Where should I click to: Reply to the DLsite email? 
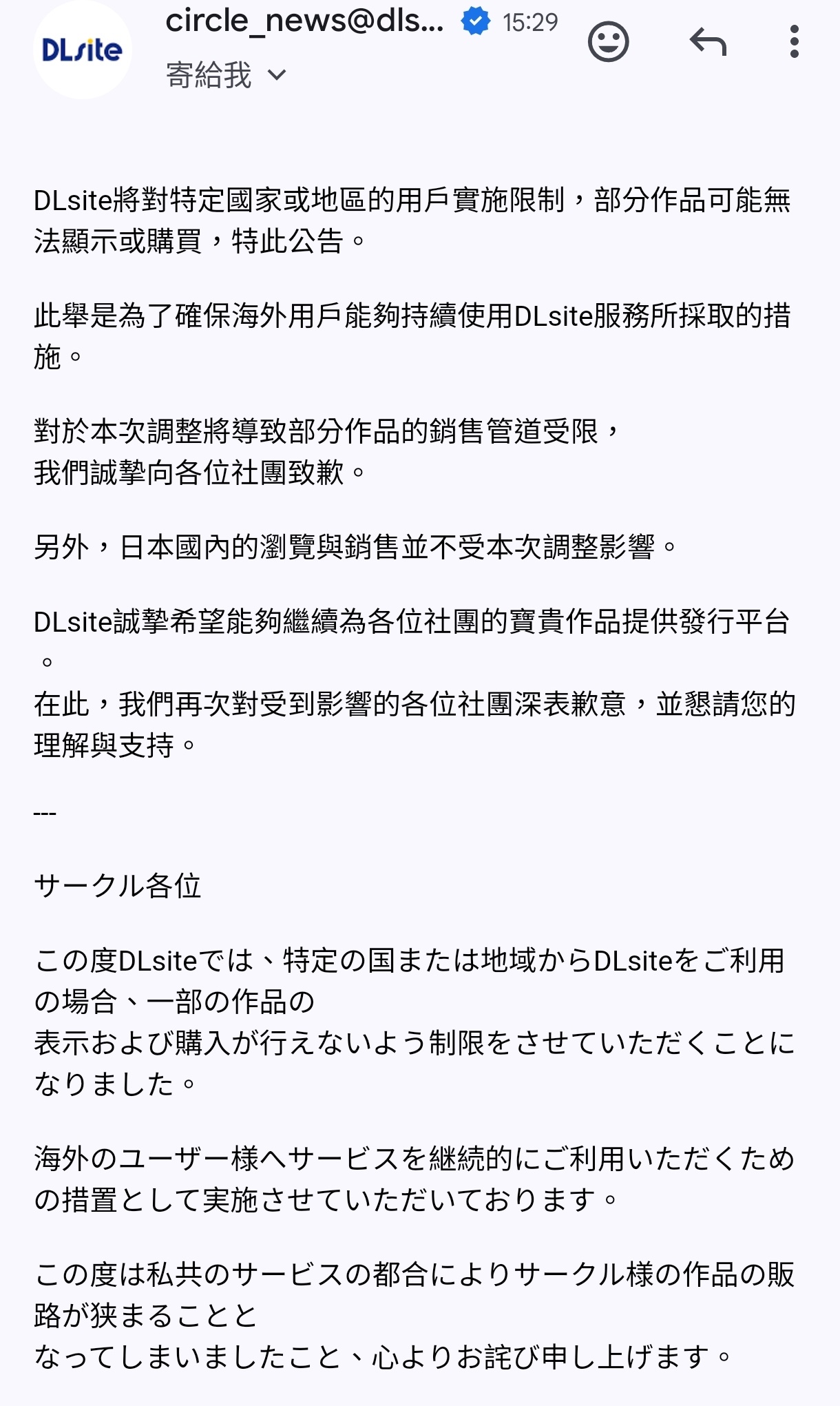[x=708, y=42]
